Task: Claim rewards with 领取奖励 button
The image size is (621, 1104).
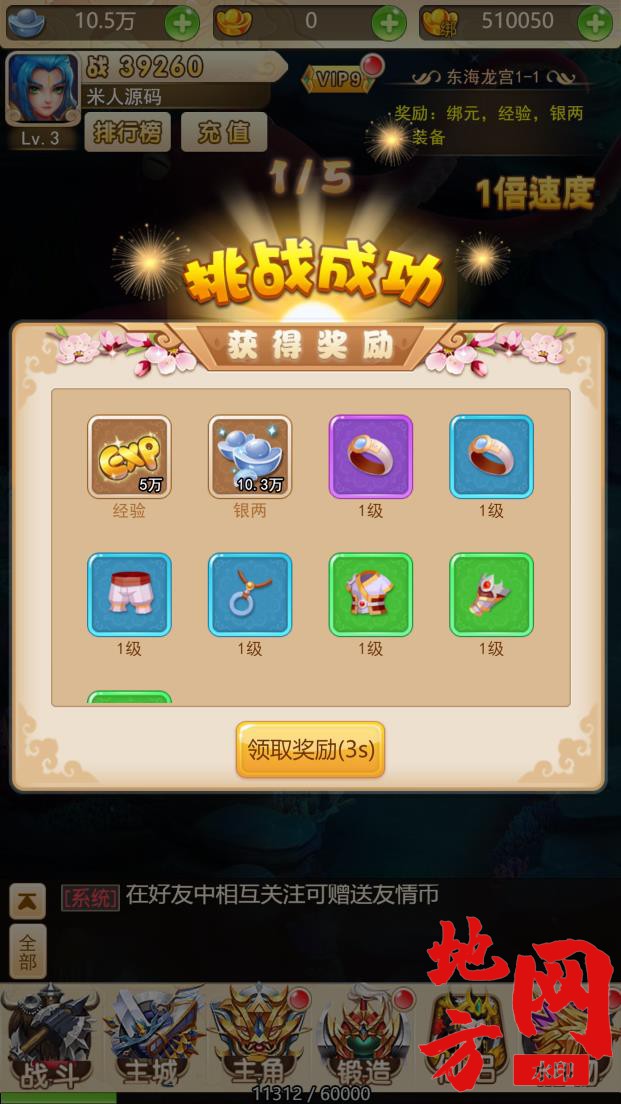Action: click(310, 750)
